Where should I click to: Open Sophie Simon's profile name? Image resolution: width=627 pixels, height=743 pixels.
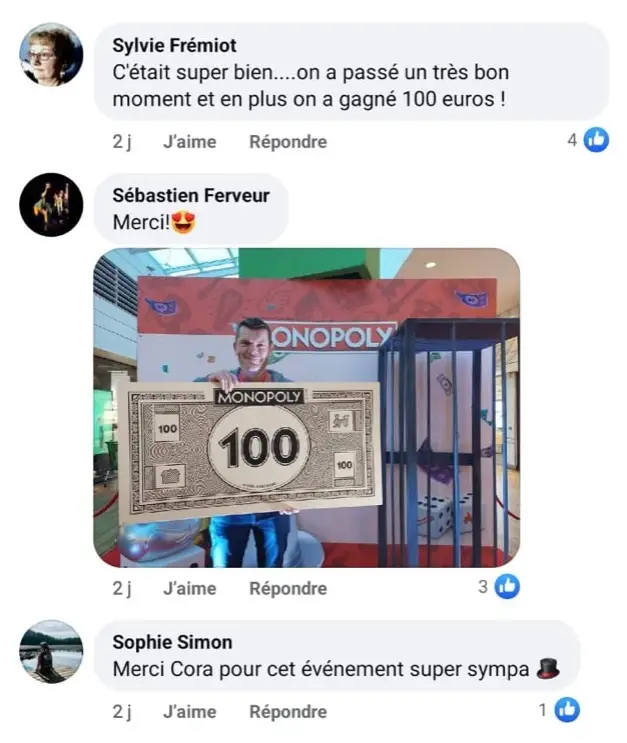172,642
